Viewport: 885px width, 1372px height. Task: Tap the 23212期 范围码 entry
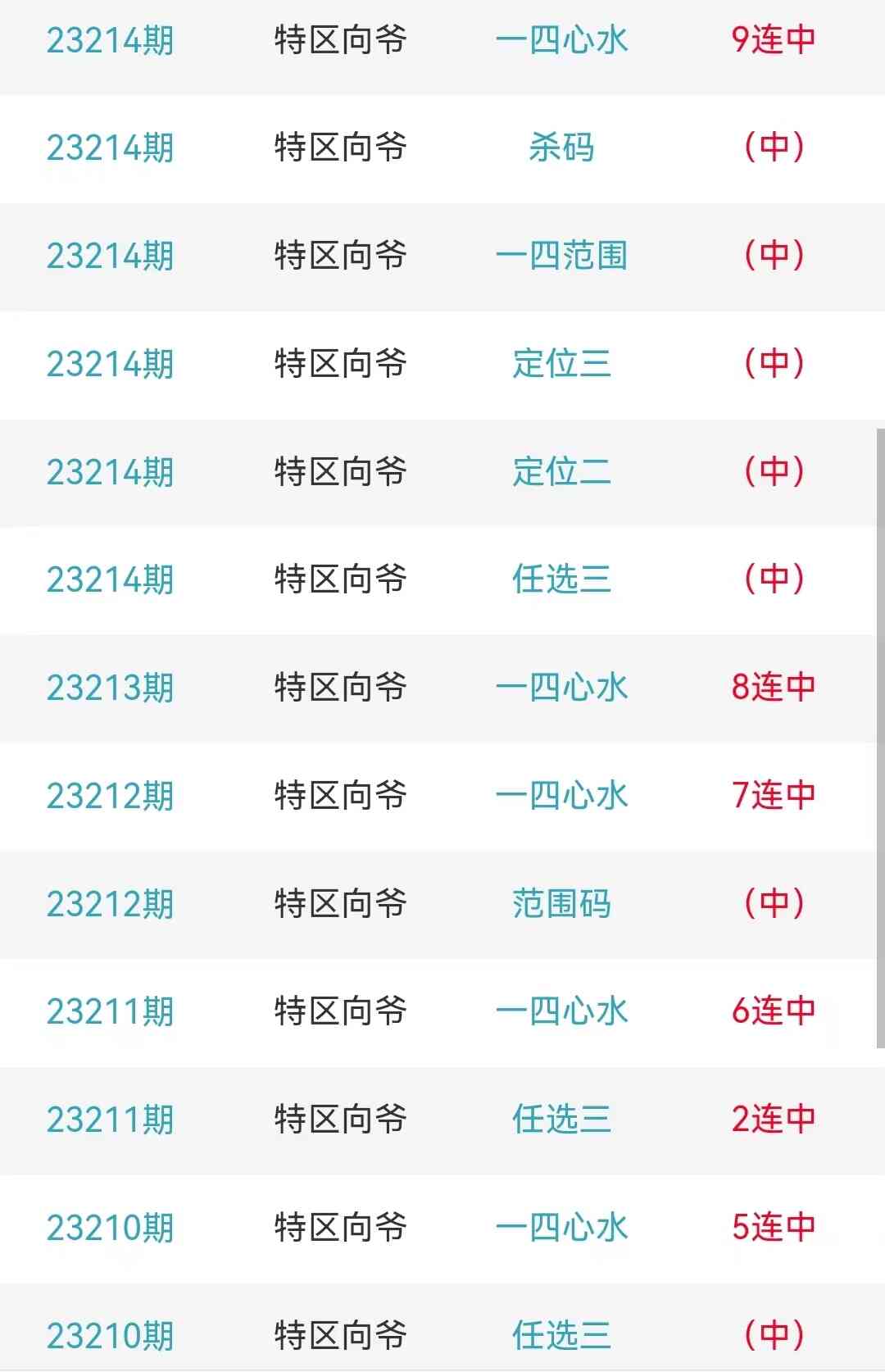pyautogui.click(x=561, y=904)
